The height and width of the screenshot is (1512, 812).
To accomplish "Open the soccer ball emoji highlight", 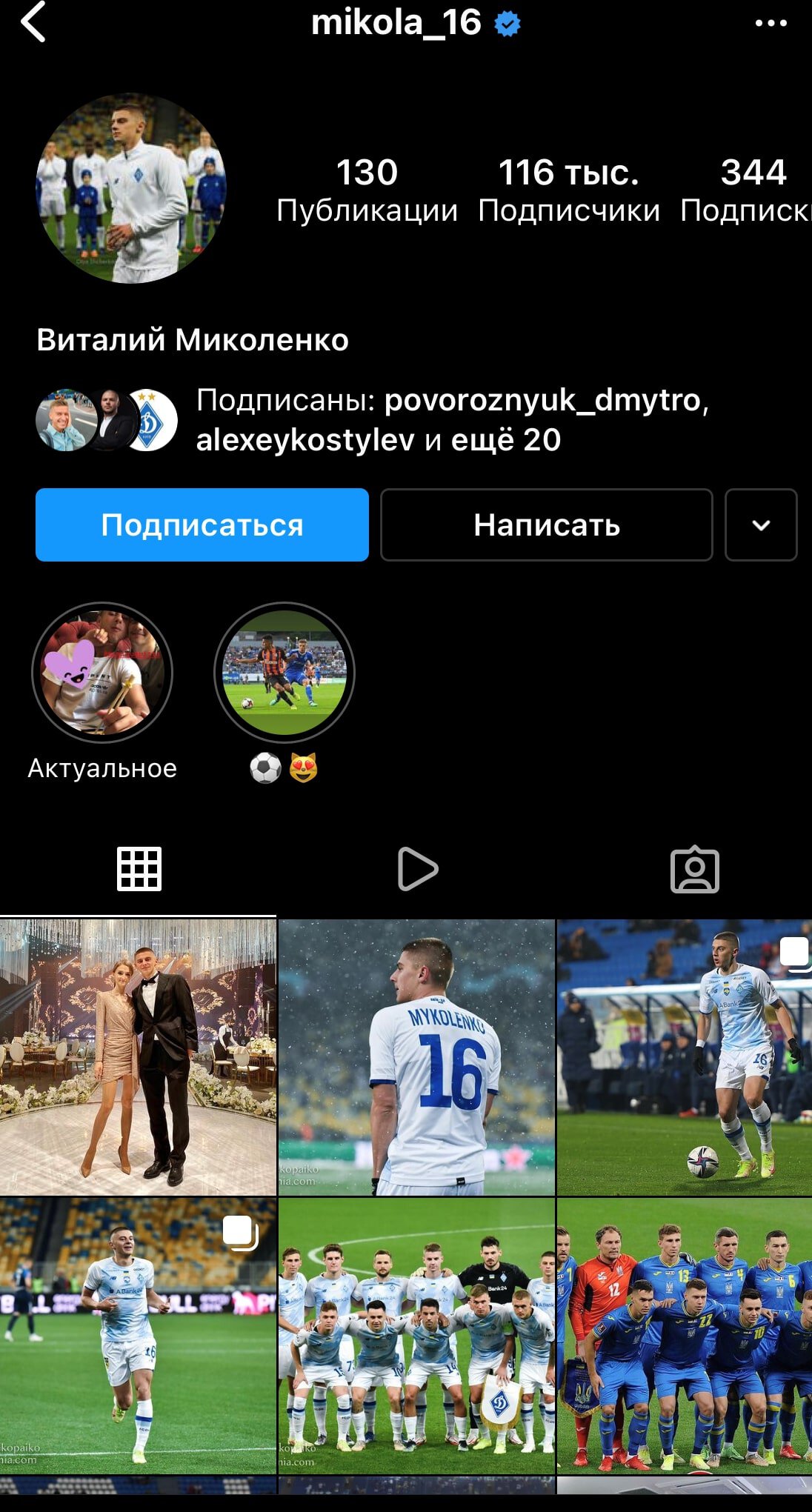I will (284, 673).
